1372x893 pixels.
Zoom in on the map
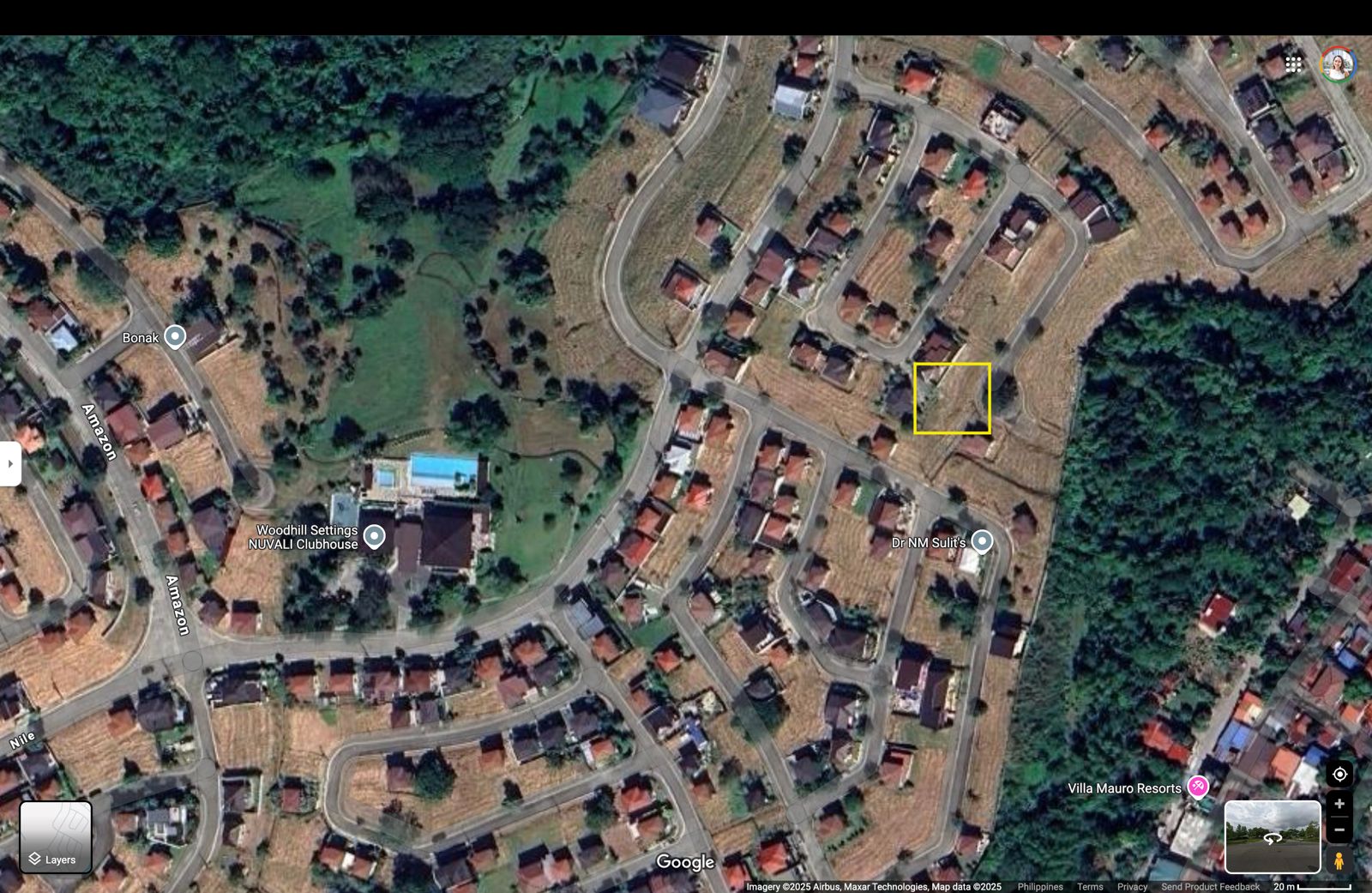[x=1339, y=804]
